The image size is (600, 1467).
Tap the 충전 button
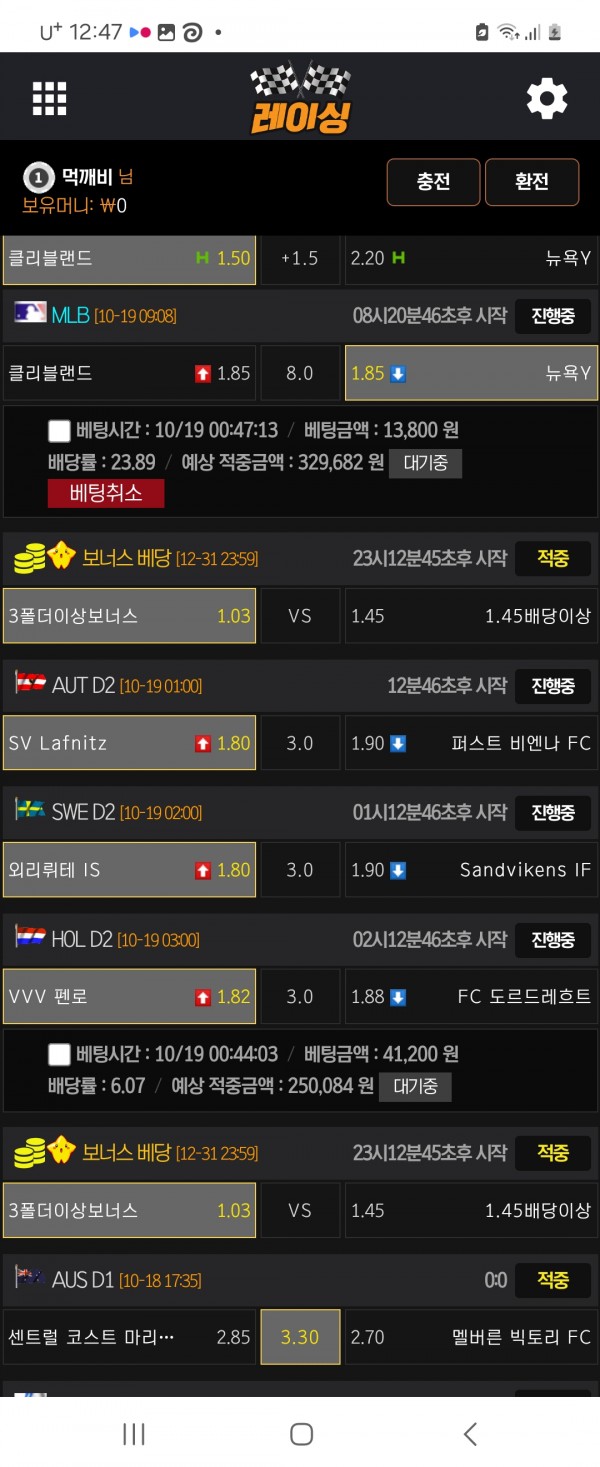(x=433, y=182)
